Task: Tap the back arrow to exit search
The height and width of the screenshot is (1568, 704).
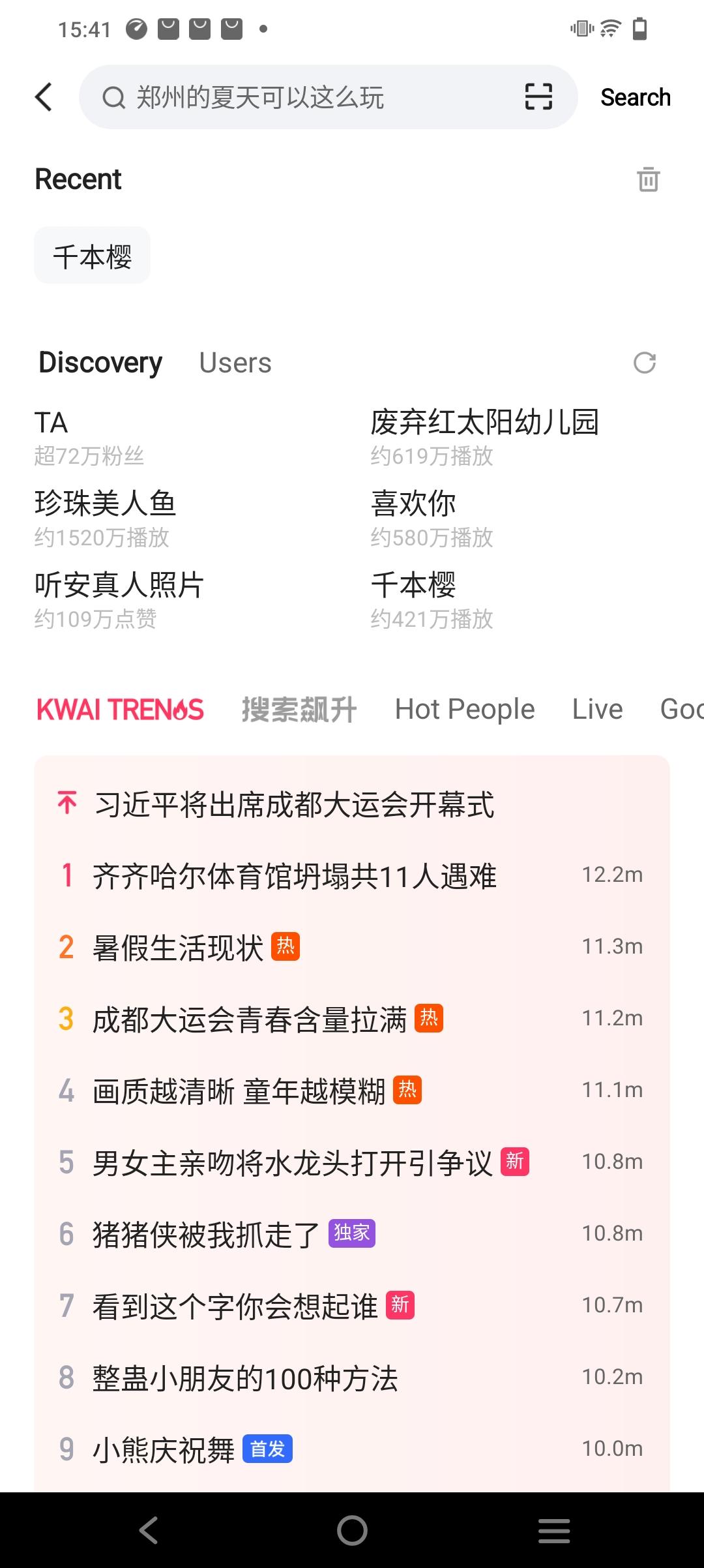Action: 43,96
